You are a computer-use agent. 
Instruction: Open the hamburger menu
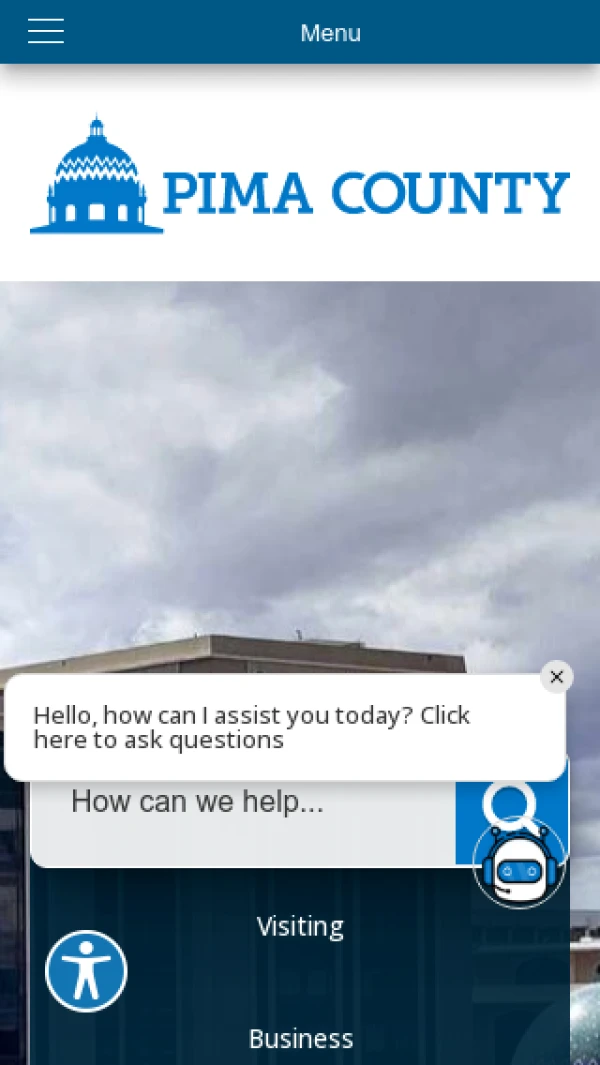46,32
